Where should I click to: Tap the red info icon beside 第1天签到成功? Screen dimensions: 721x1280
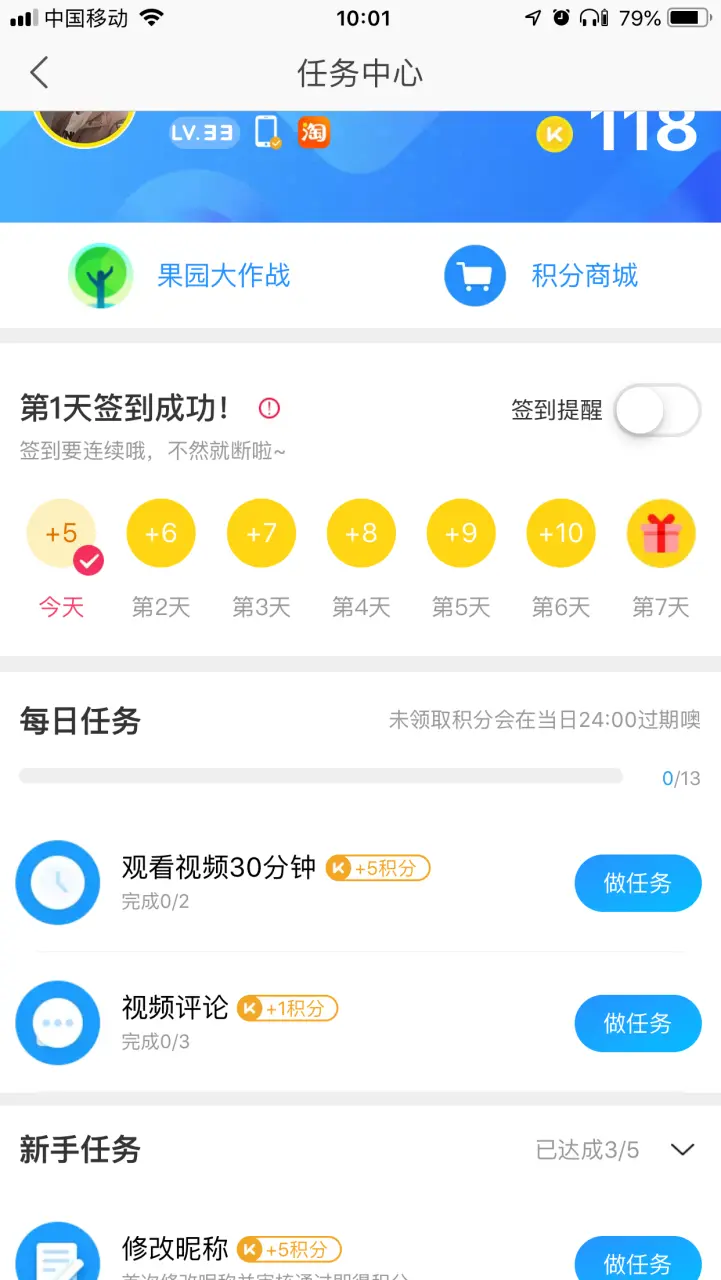(x=269, y=408)
